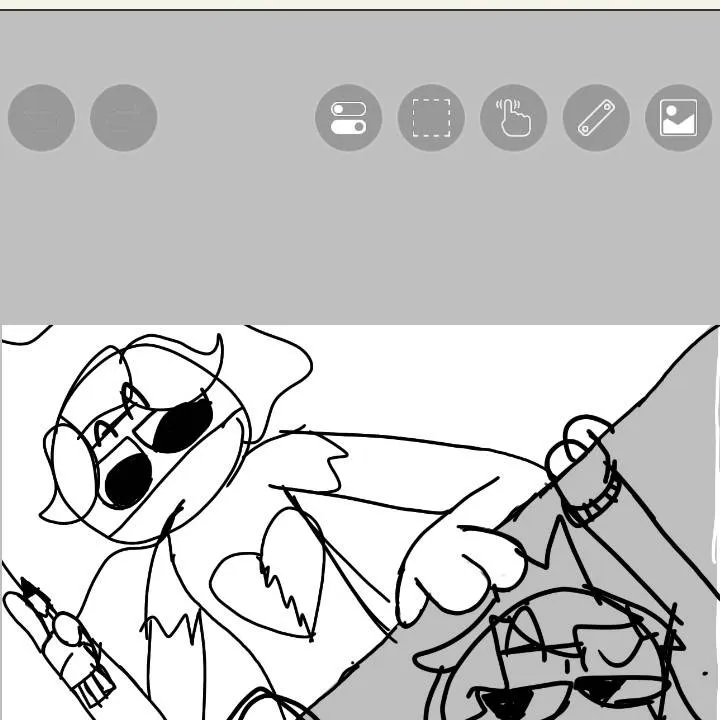
Task: Open the image material tool
Action: [678, 118]
